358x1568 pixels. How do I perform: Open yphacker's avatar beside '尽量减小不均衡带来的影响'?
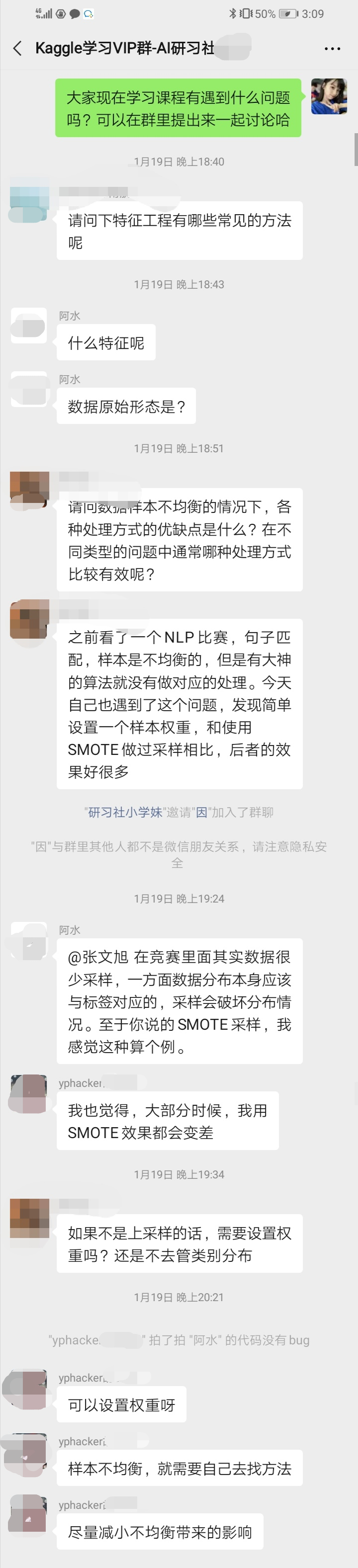pos(29,1514)
